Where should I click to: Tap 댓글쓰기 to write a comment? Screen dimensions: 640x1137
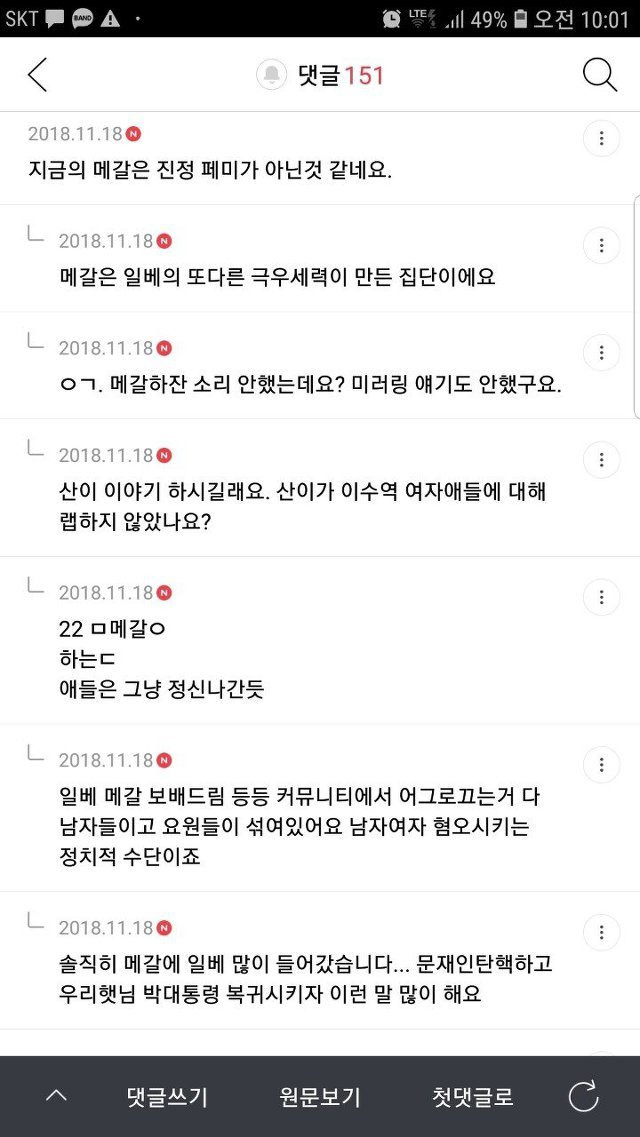[167, 1096]
